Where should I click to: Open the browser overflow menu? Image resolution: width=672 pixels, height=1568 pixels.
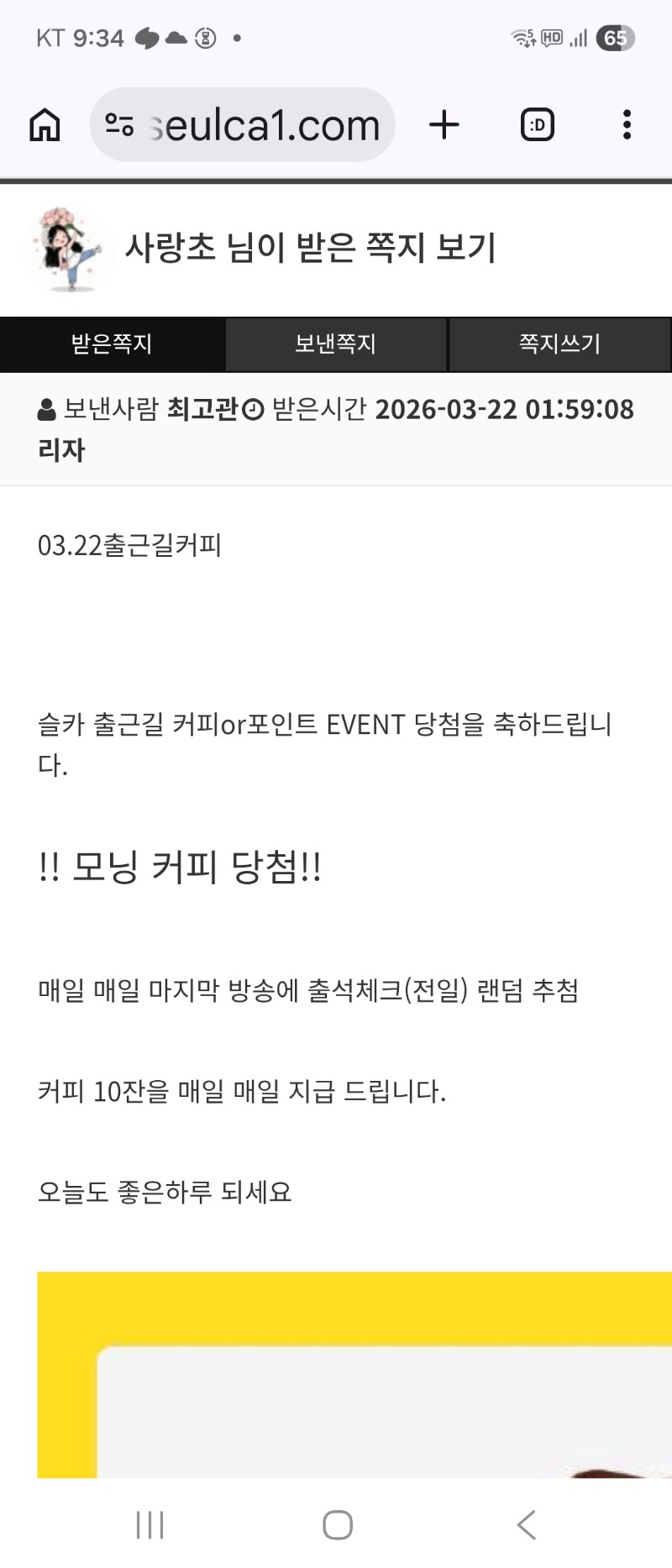[x=627, y=125]
